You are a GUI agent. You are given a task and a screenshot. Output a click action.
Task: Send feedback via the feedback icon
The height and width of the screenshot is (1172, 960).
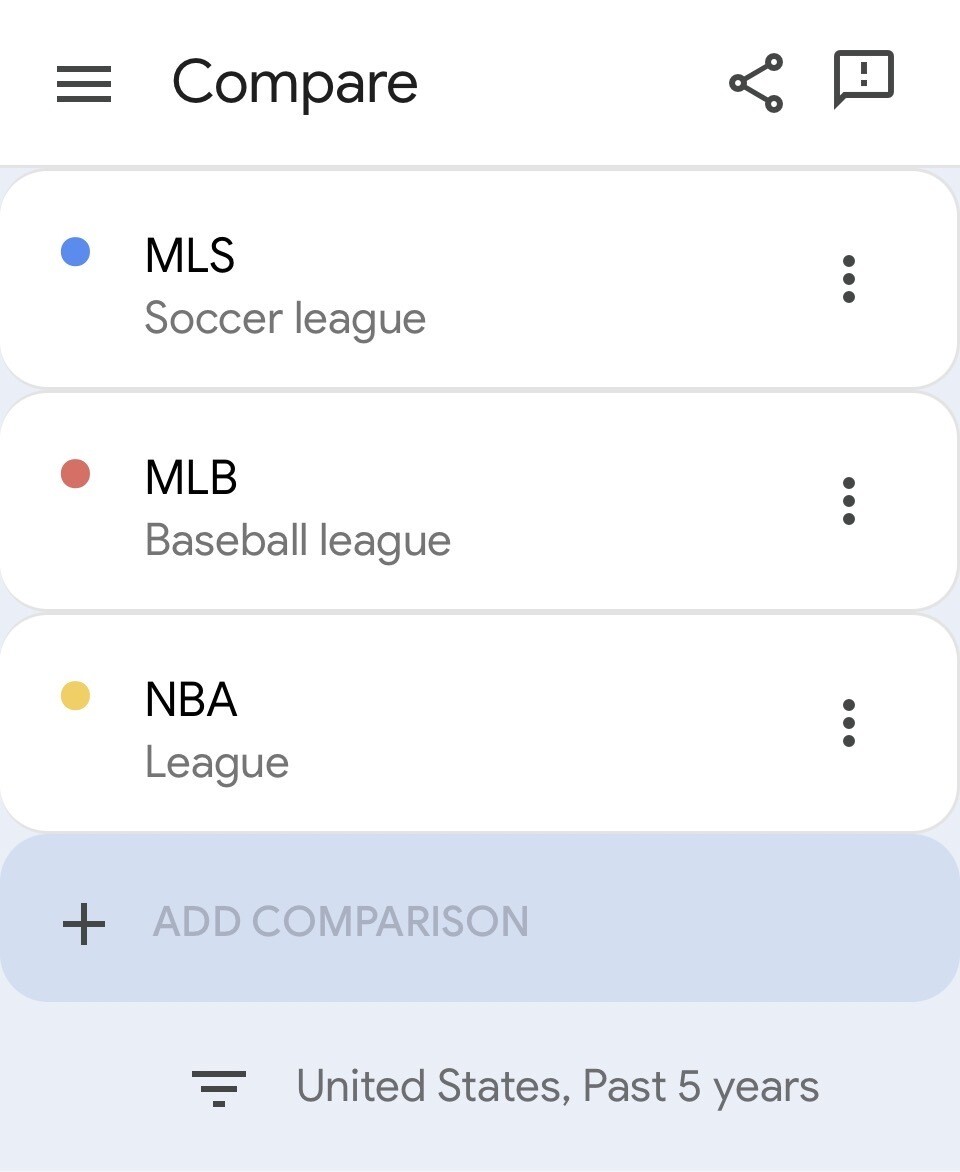(x=864, y=80)
